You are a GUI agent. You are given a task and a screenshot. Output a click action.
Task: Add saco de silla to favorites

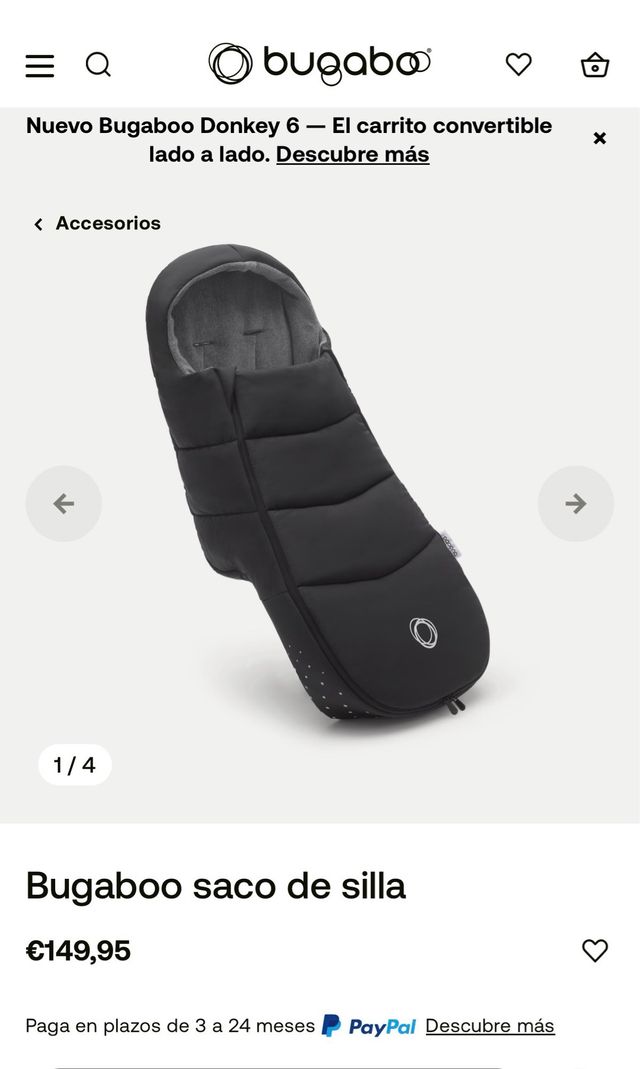click(595, 950)
